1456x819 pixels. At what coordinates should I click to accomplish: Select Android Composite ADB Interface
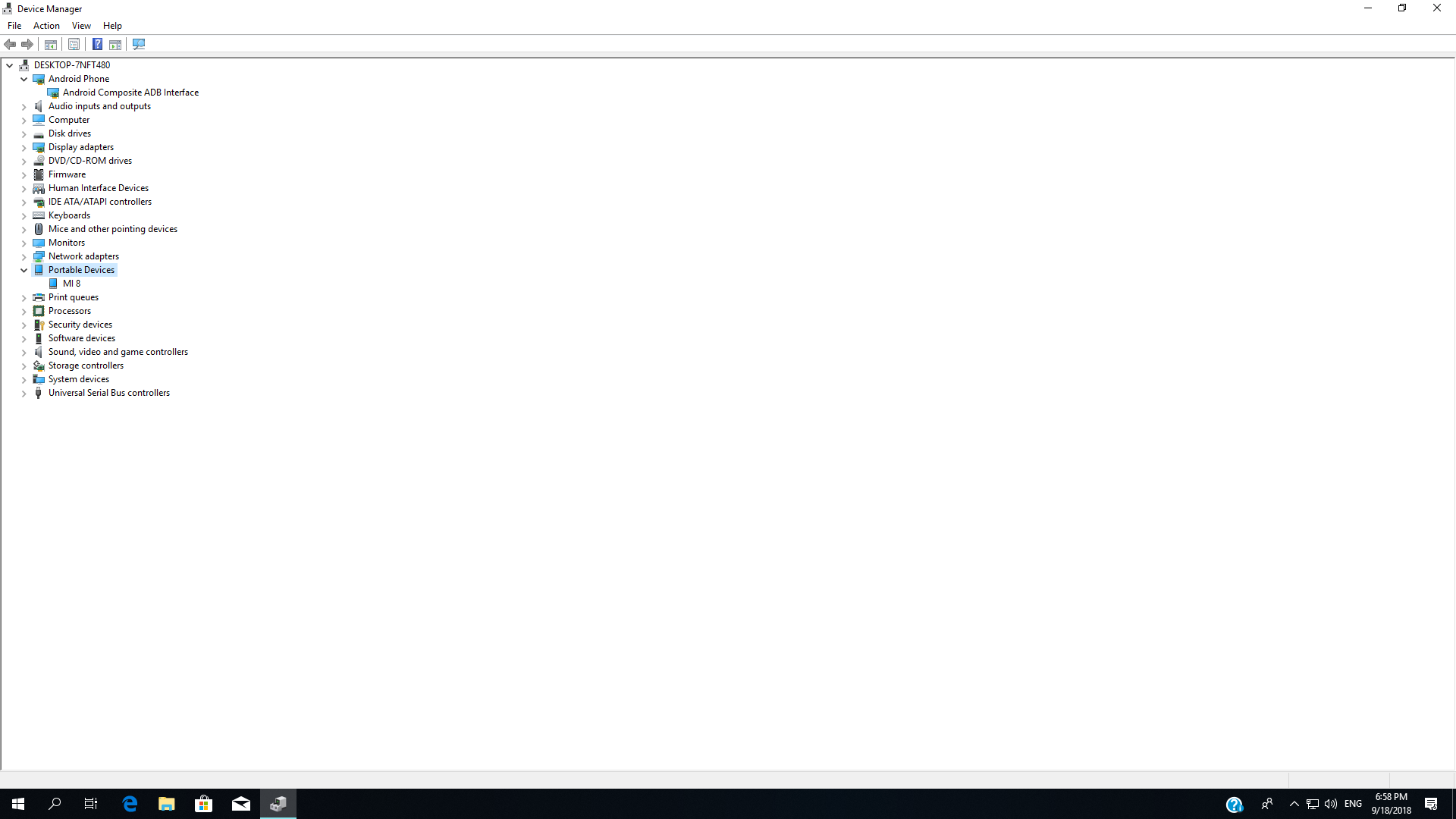tap(130, 93)
